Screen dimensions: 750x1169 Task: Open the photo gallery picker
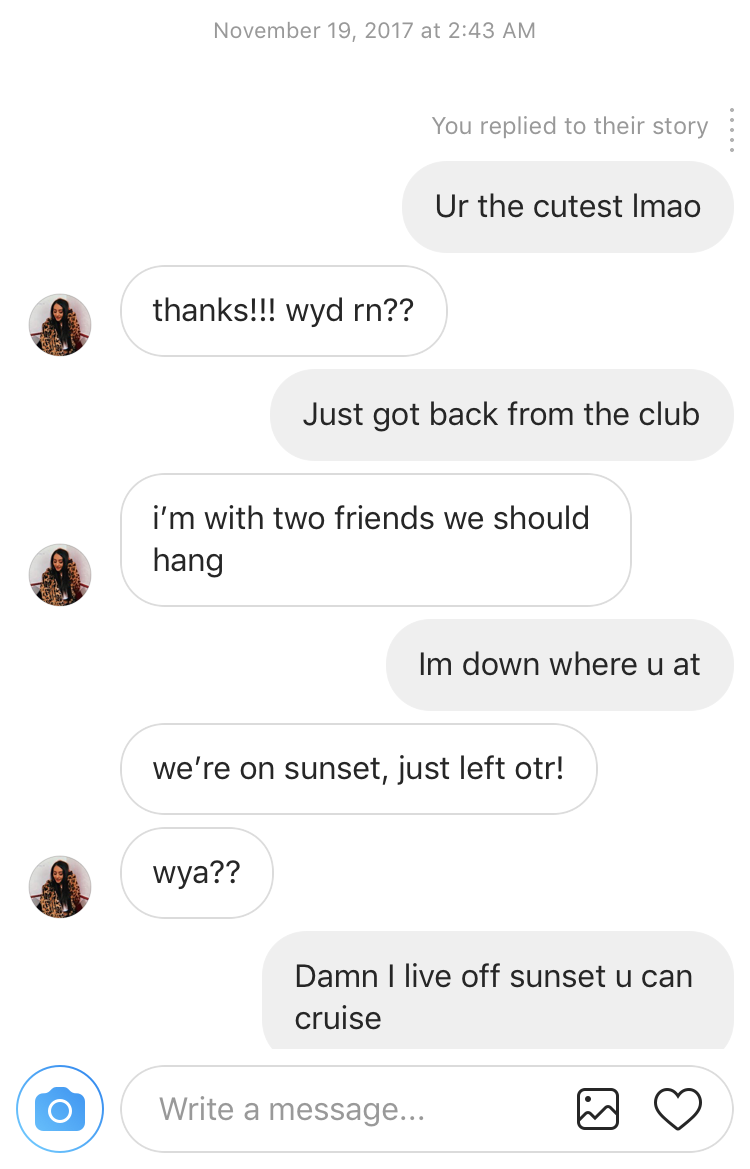tap(598, 1109)
